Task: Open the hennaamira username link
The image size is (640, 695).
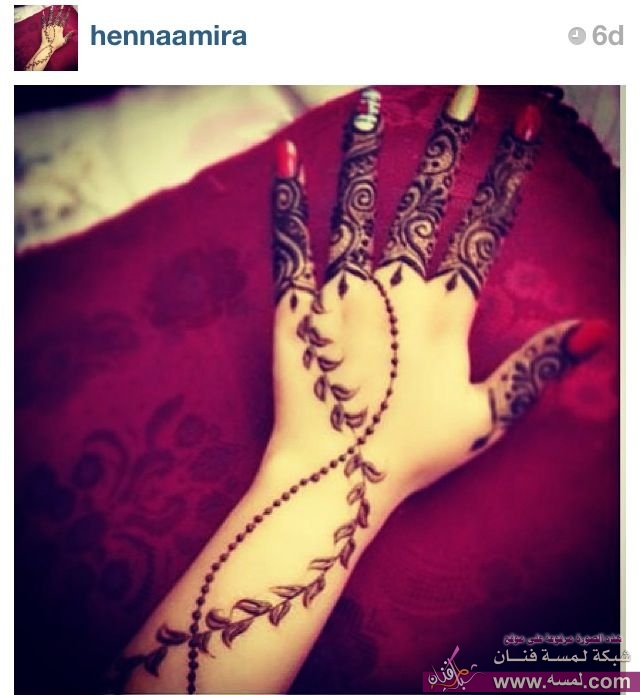Action: [168, 37]
